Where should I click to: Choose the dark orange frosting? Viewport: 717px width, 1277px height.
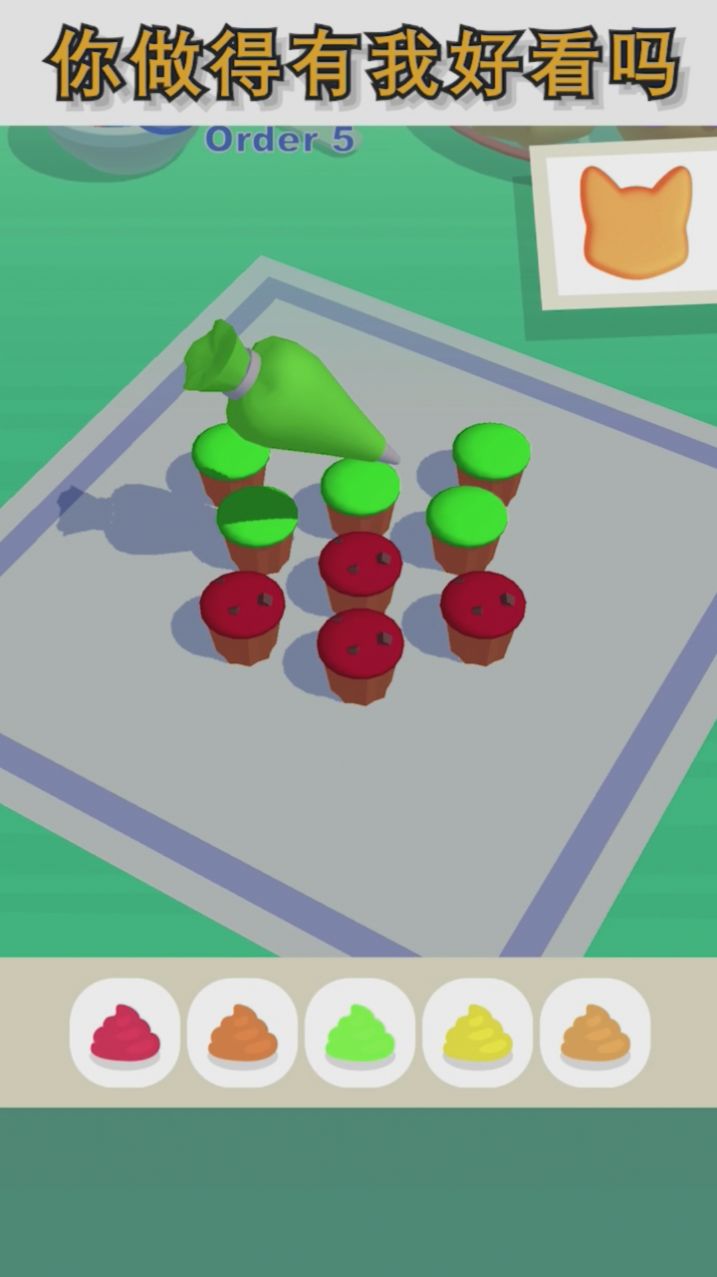242,1034
